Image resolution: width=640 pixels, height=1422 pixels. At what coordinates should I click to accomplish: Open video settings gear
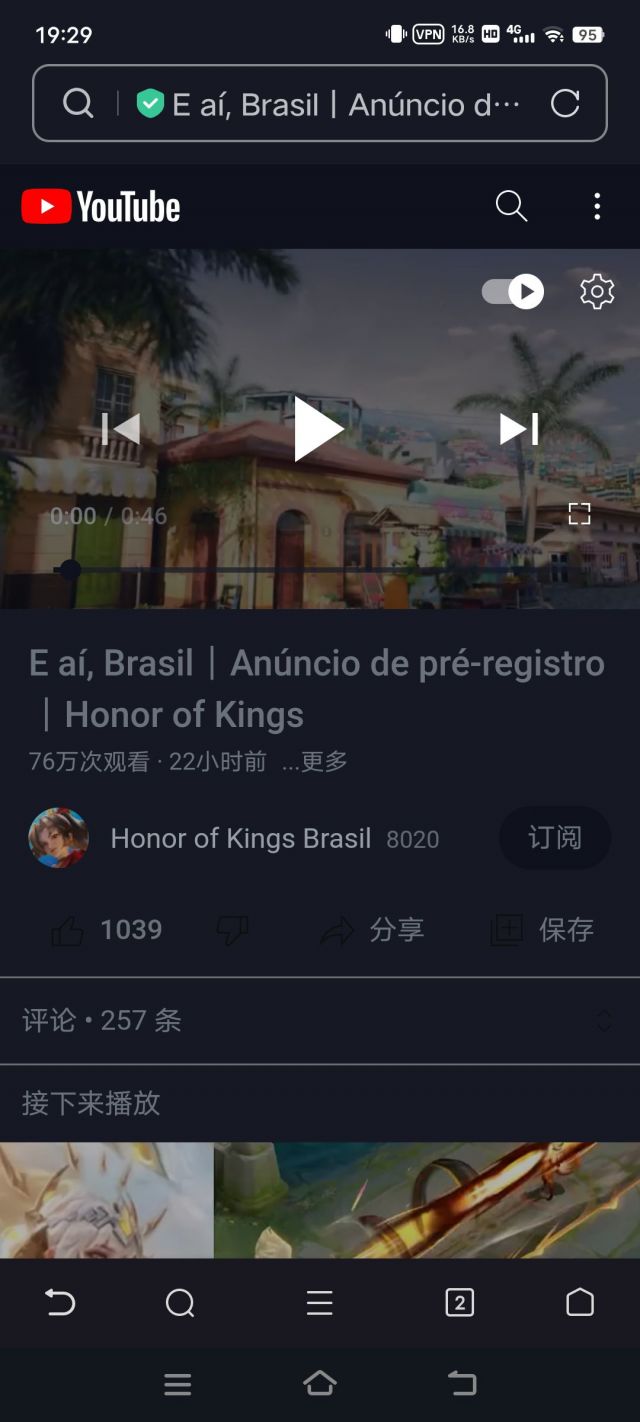pyautogui.click(x=597, y=292)
